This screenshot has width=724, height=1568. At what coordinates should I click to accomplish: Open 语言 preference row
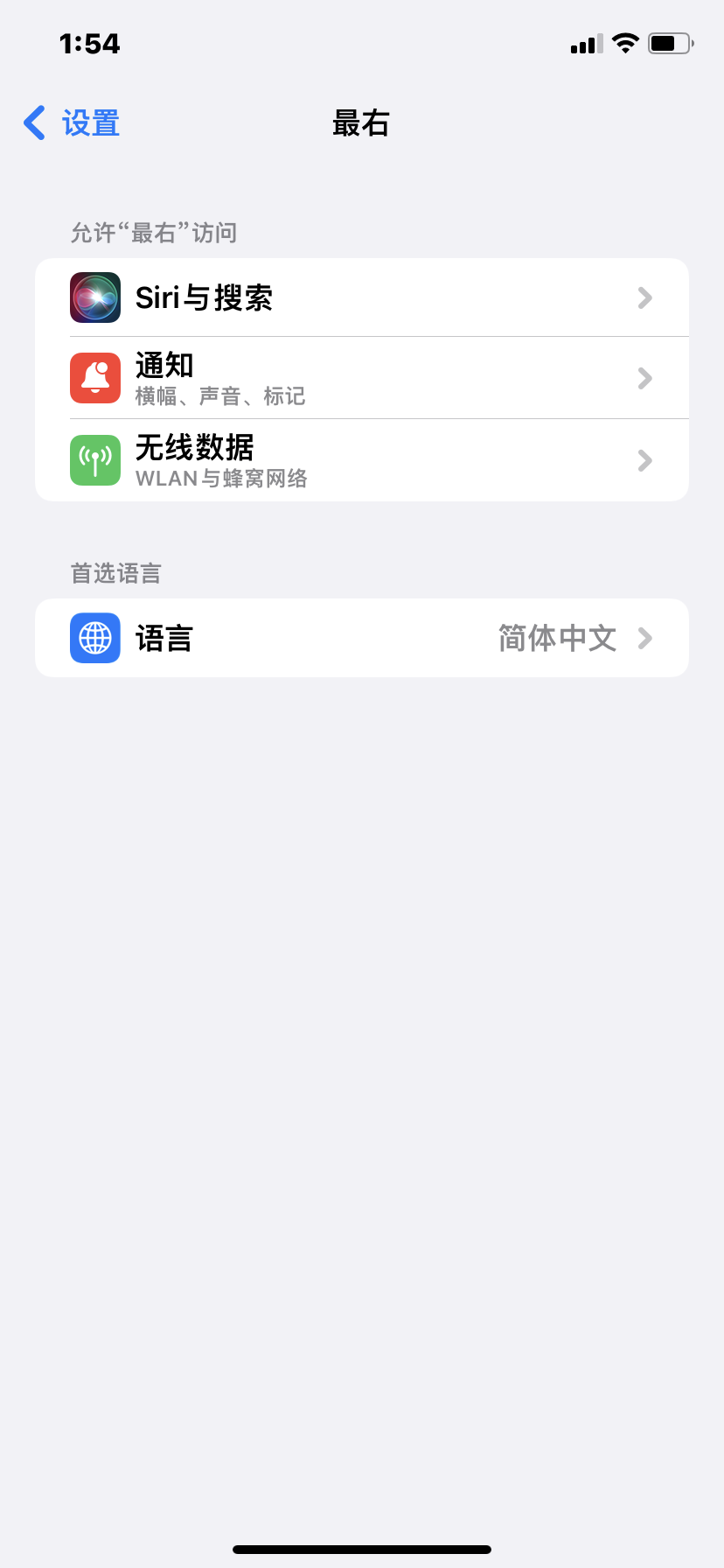click(x=362, y=638)
